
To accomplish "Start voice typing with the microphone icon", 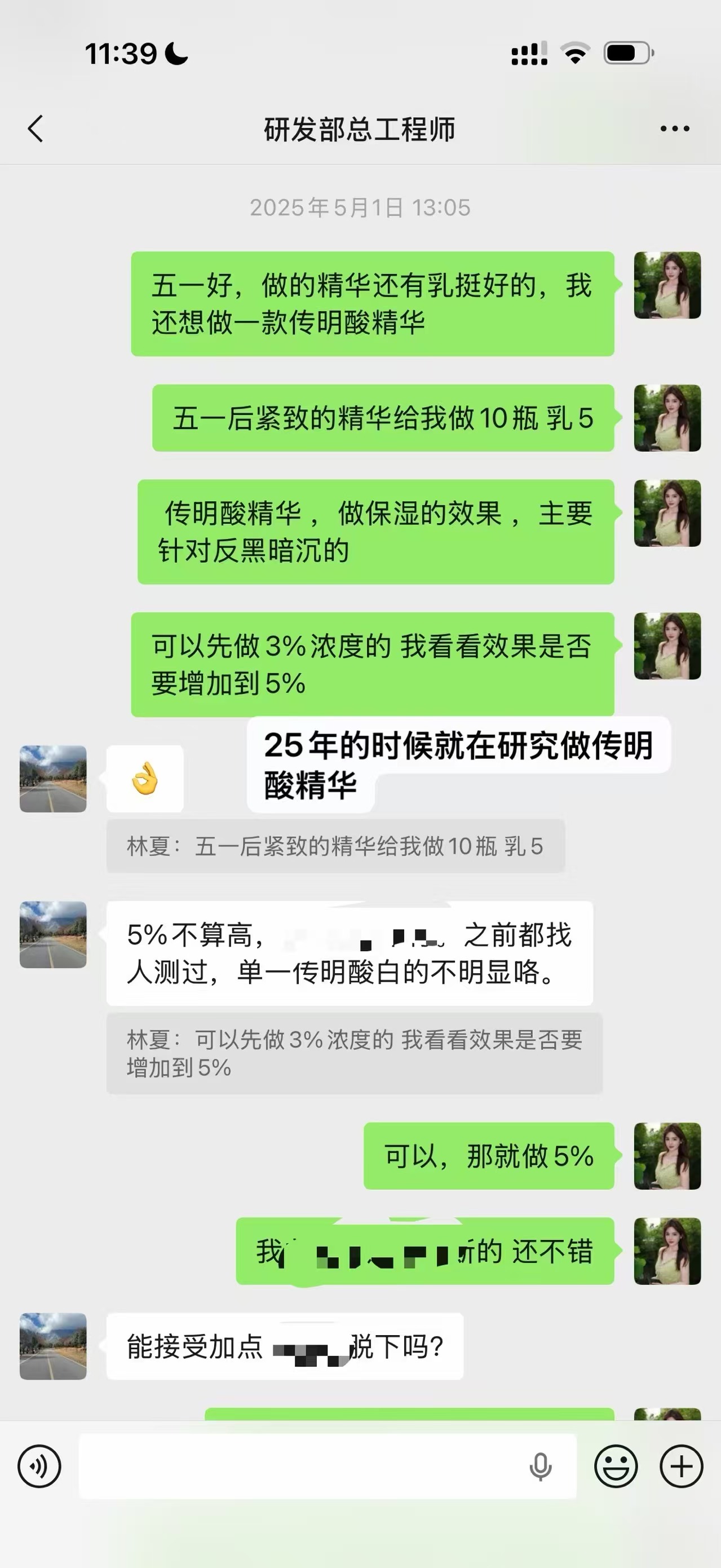I will click(540, 1467).
